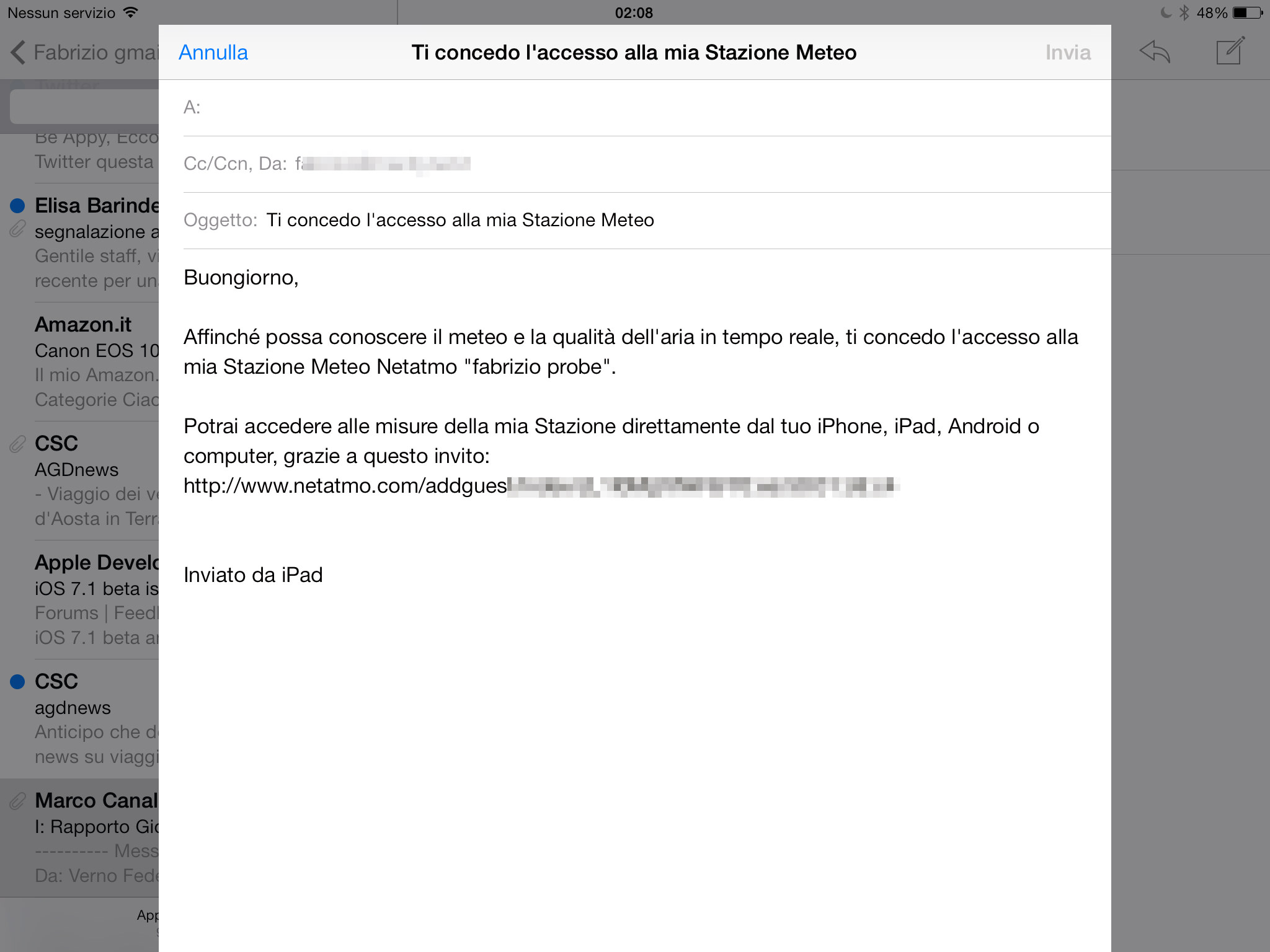This screenshot has width=1270, height=952.
Task: Open the netatmo.com invitation link
Action: tap(345, 486)
